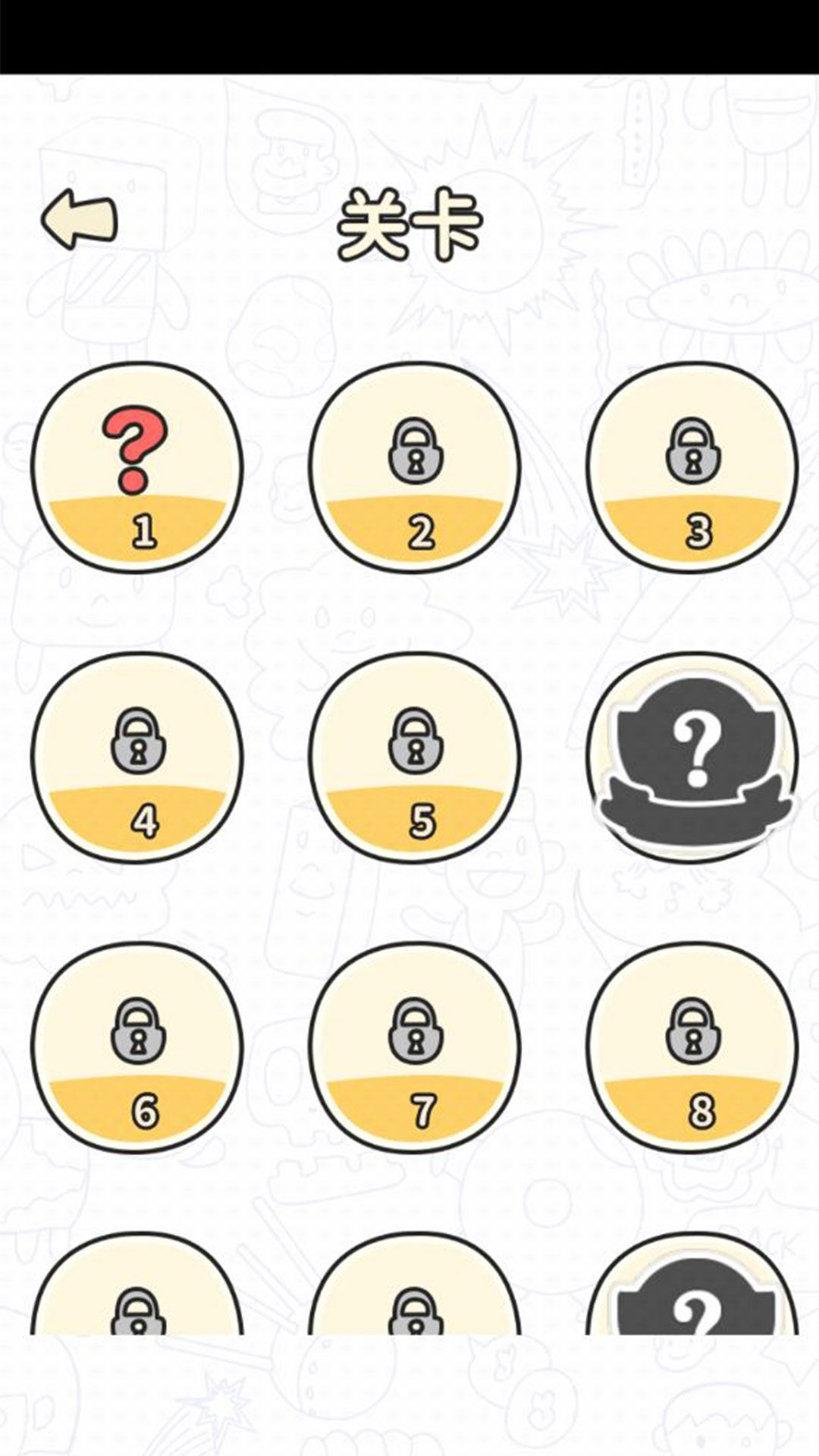
Task: Select locked level 2
Action: (x=415, y=468)
